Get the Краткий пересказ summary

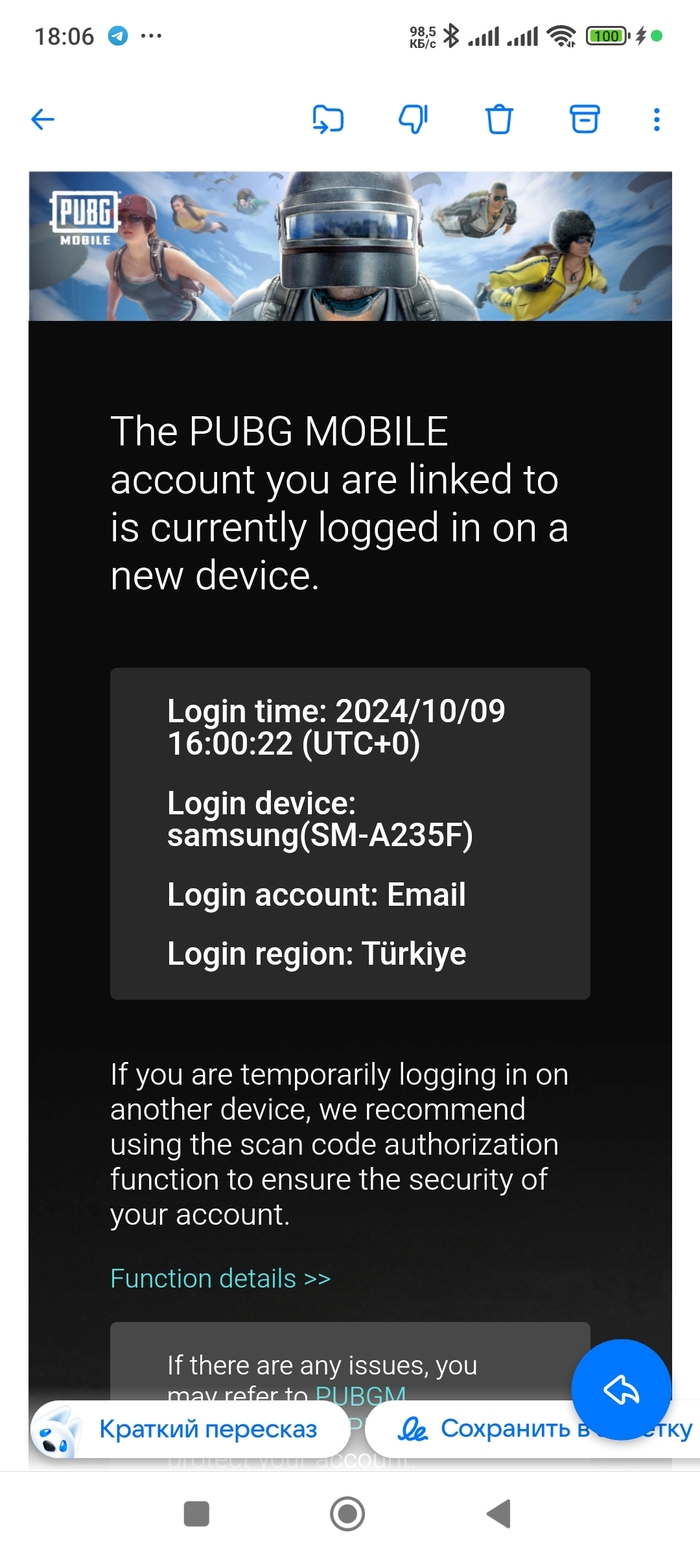(190, 1429)
